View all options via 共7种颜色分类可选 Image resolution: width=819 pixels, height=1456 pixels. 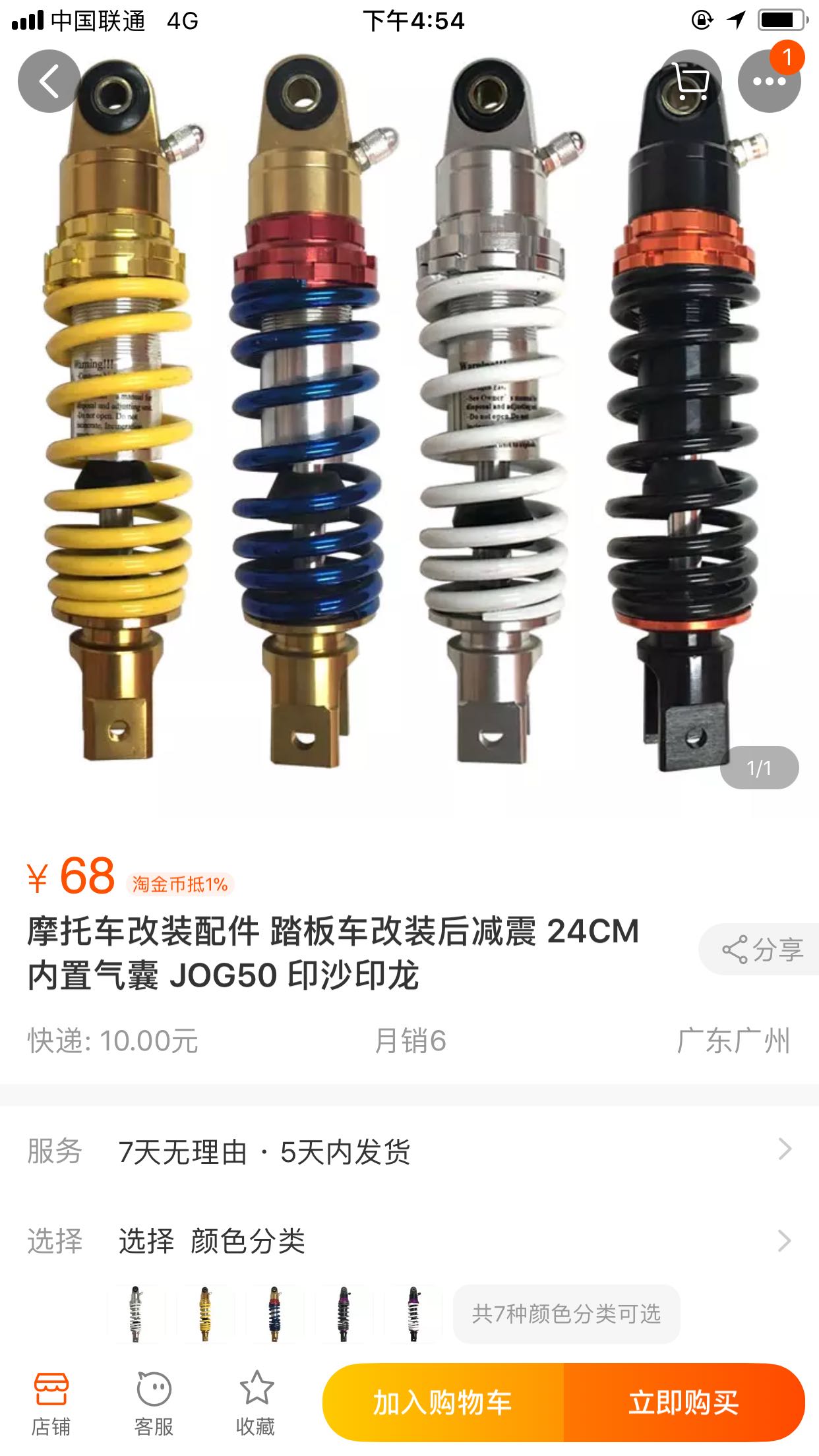[566, 1314]
